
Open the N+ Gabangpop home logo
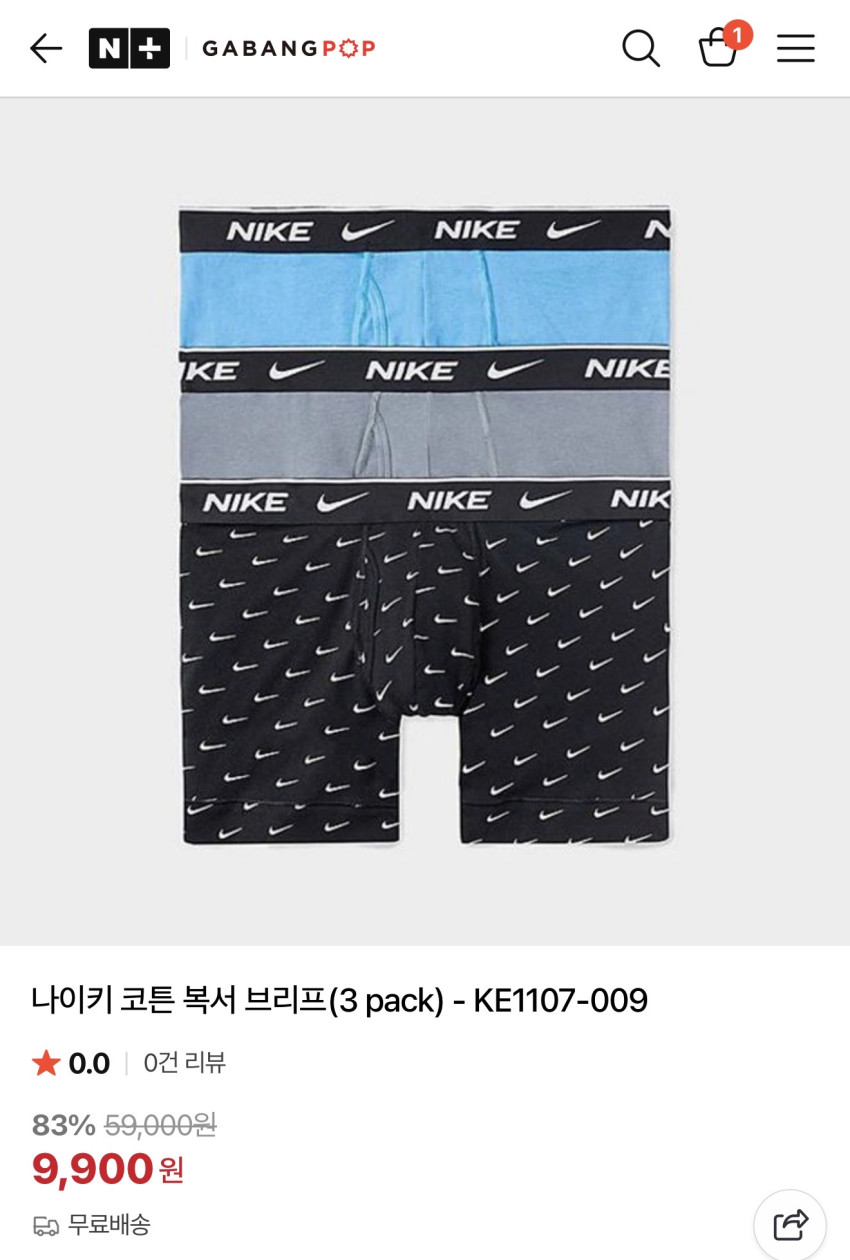[232, 48]
